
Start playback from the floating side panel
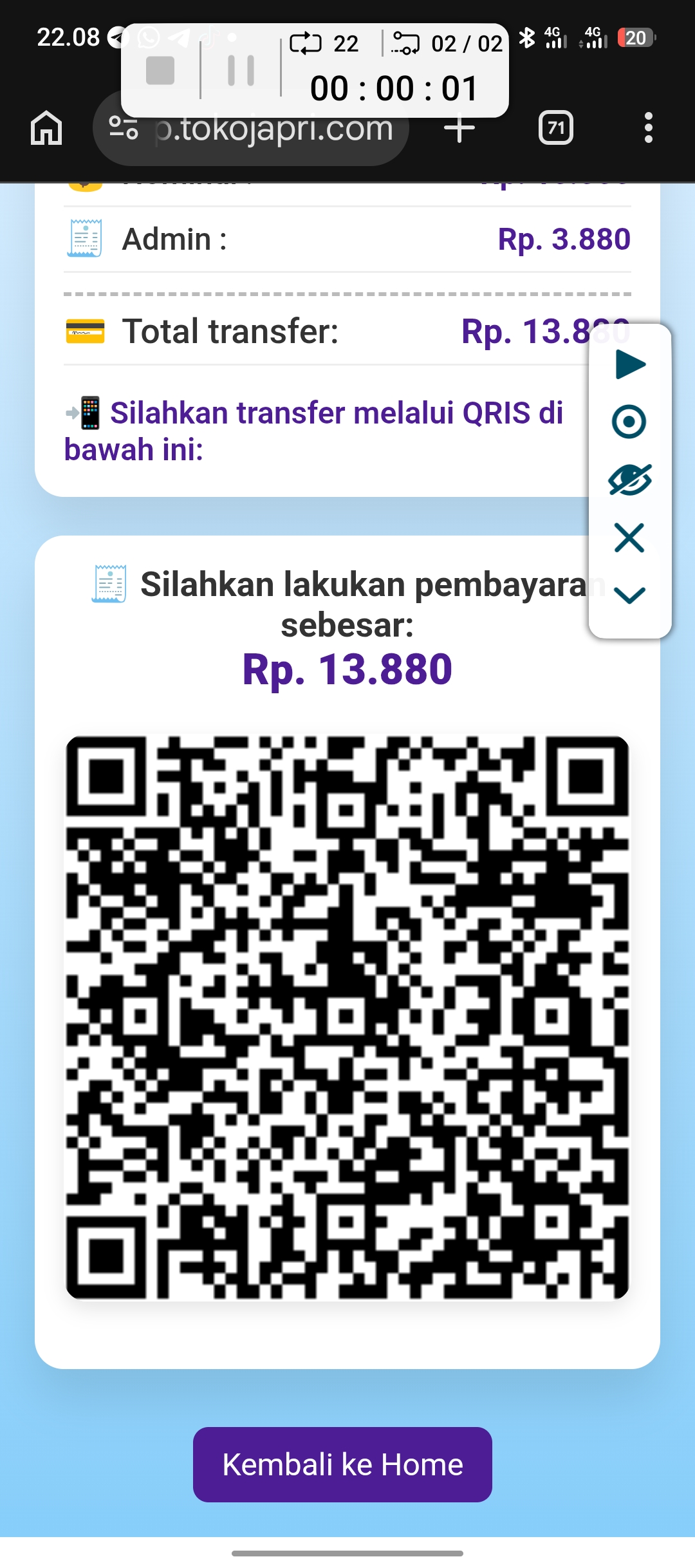click(x=630, y=364)
